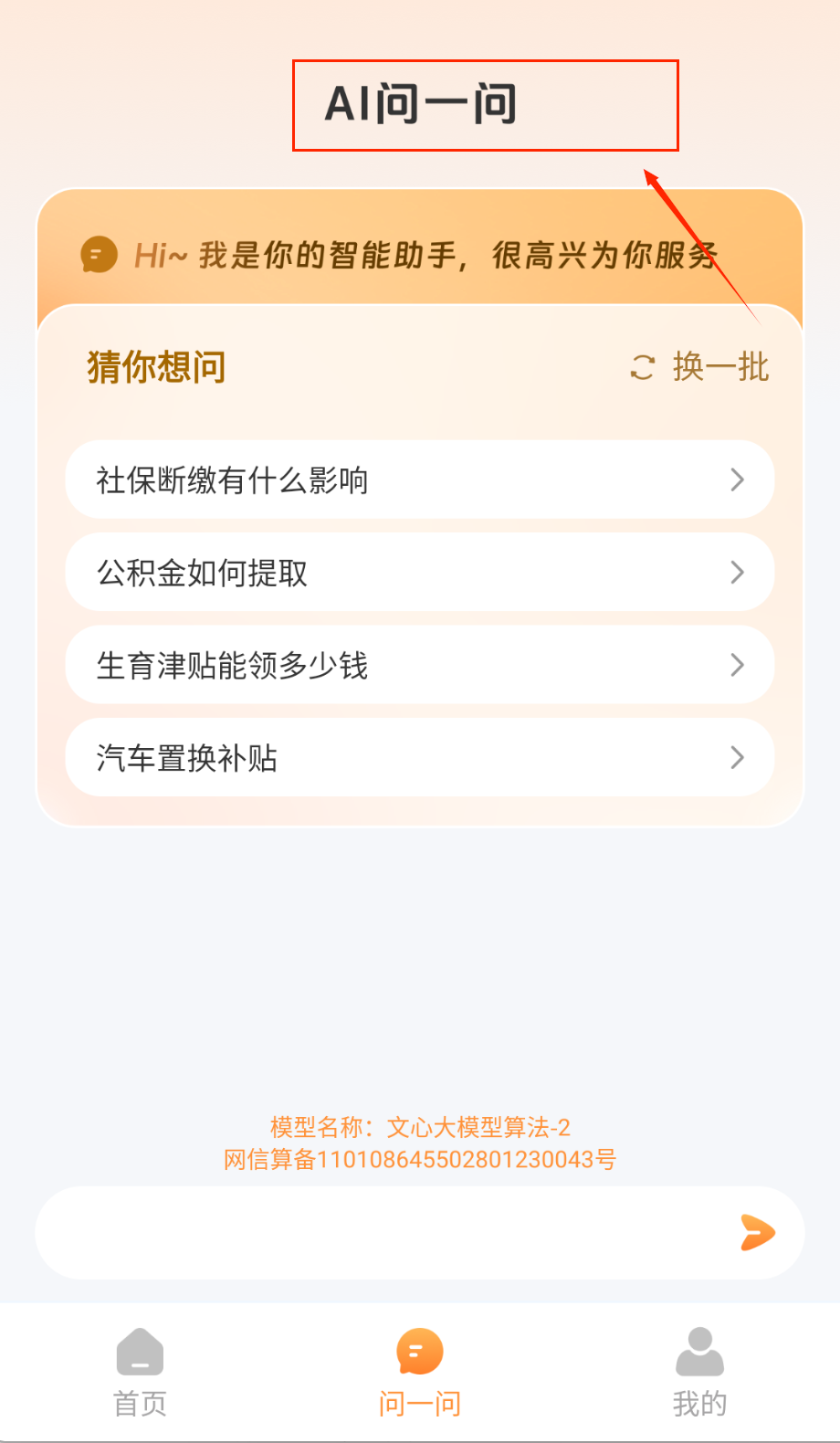Ask 生育津贴能领多少钱

(419, 665)
